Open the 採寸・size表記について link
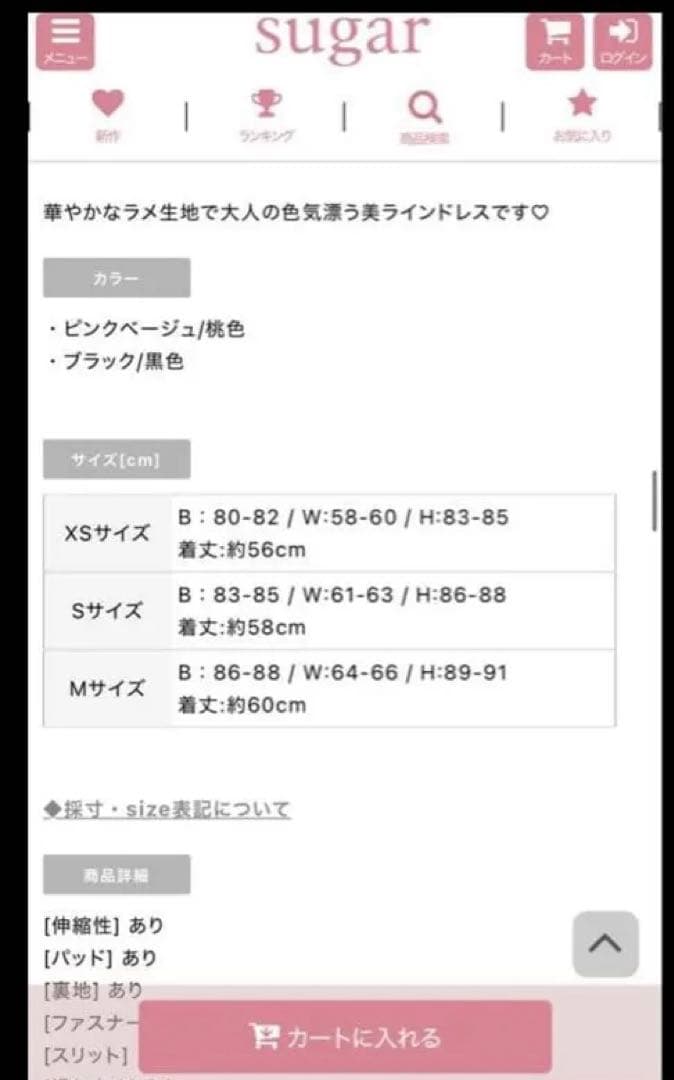This screenshot has height=1080, width=674. pos(167,809)
